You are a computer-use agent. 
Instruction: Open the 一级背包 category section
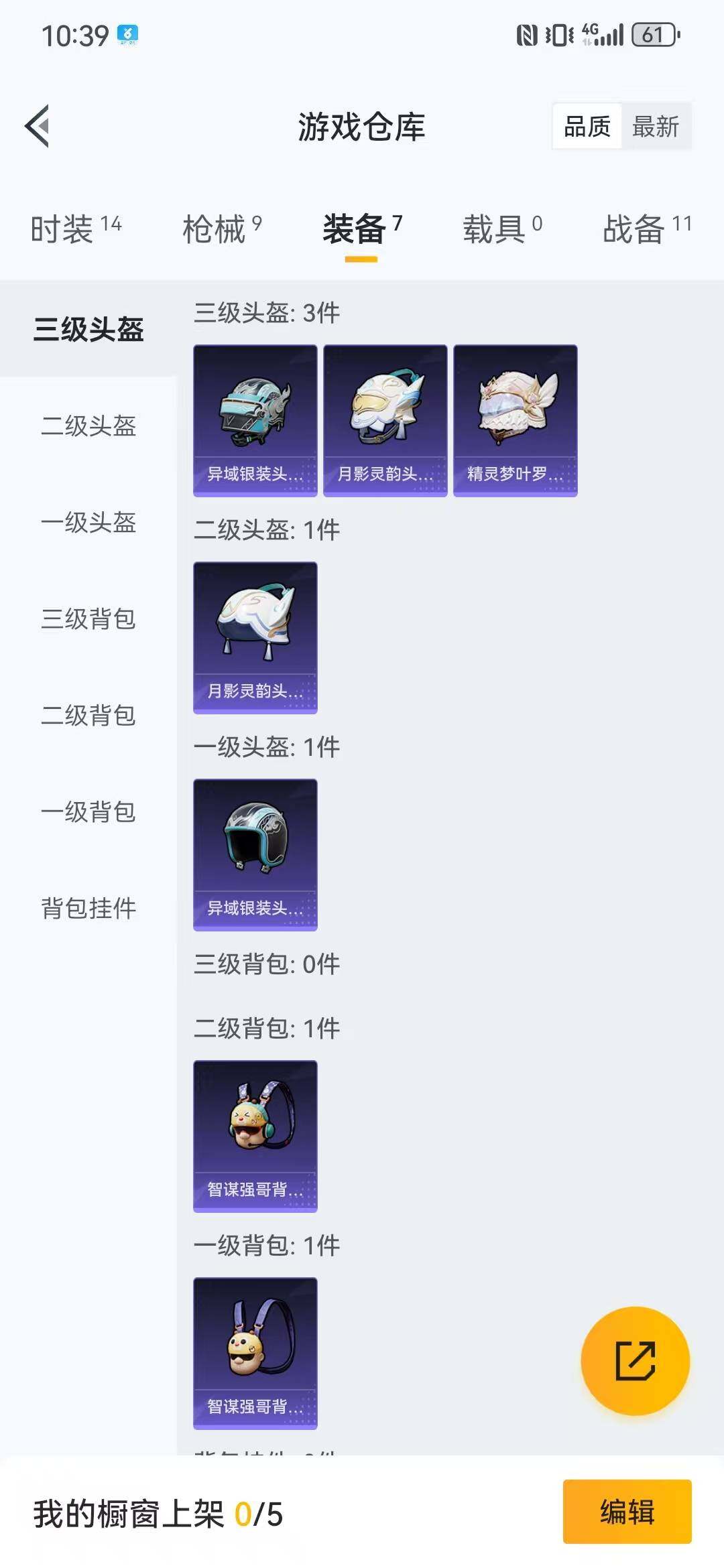(88, 813)
